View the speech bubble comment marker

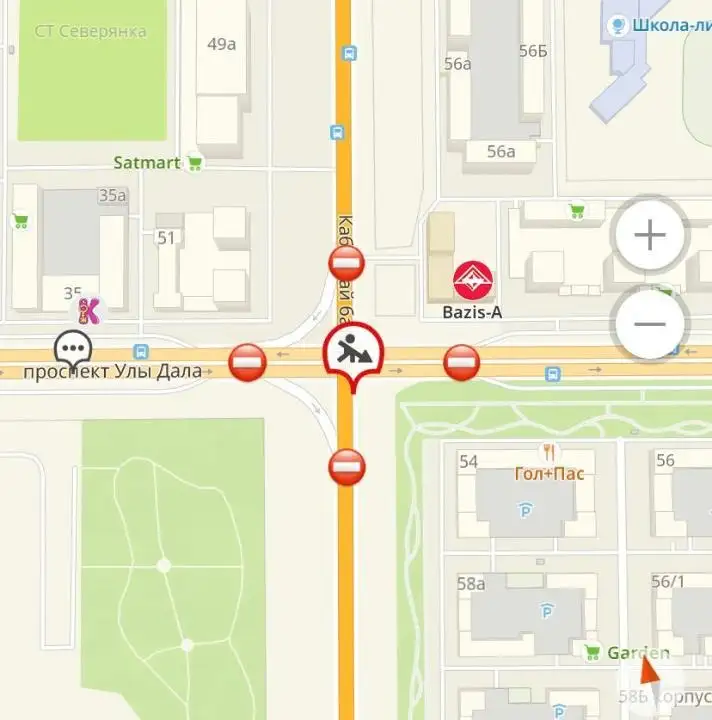coord(73,349)
